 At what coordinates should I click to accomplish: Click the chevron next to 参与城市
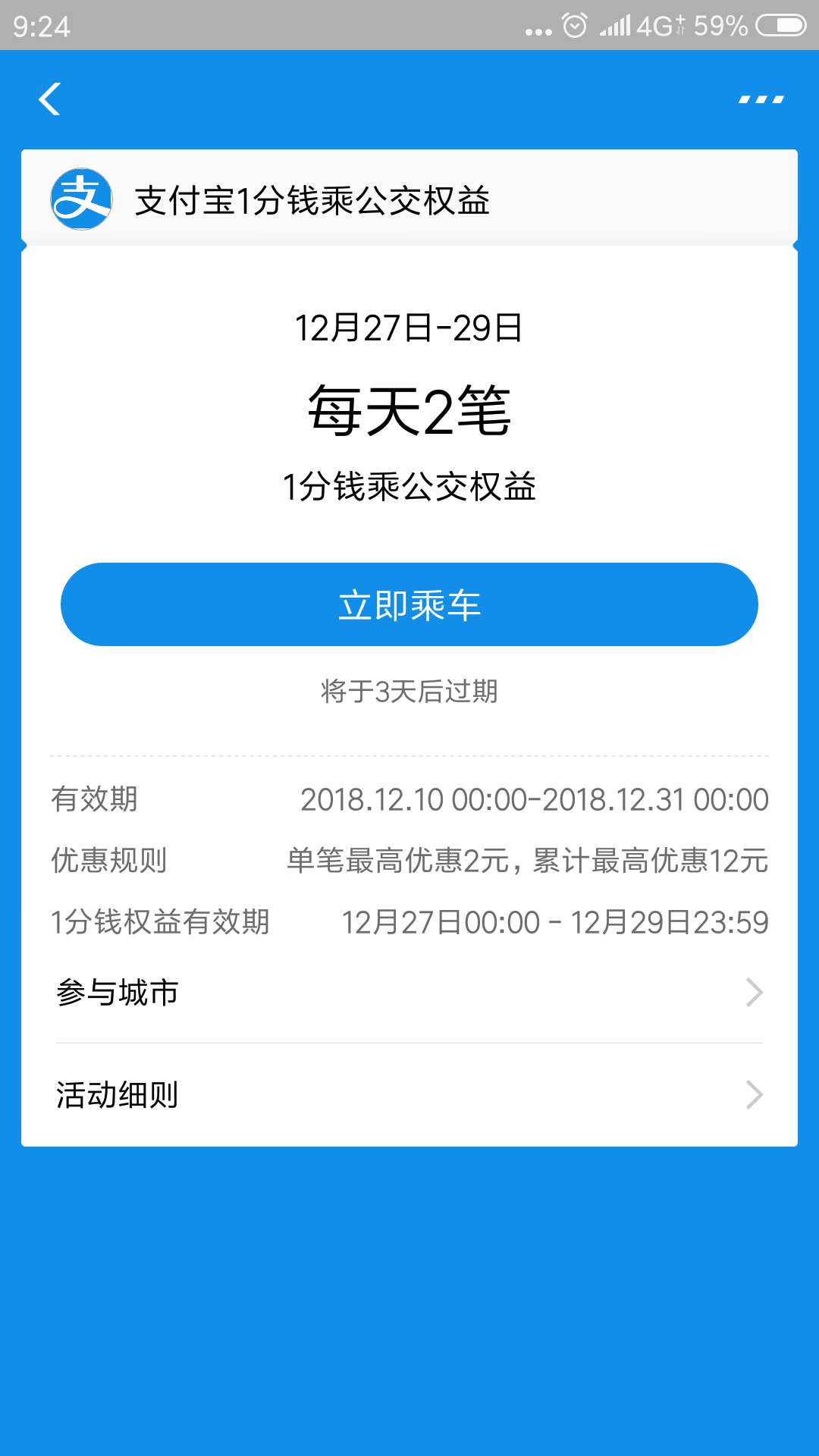point(752,991)
